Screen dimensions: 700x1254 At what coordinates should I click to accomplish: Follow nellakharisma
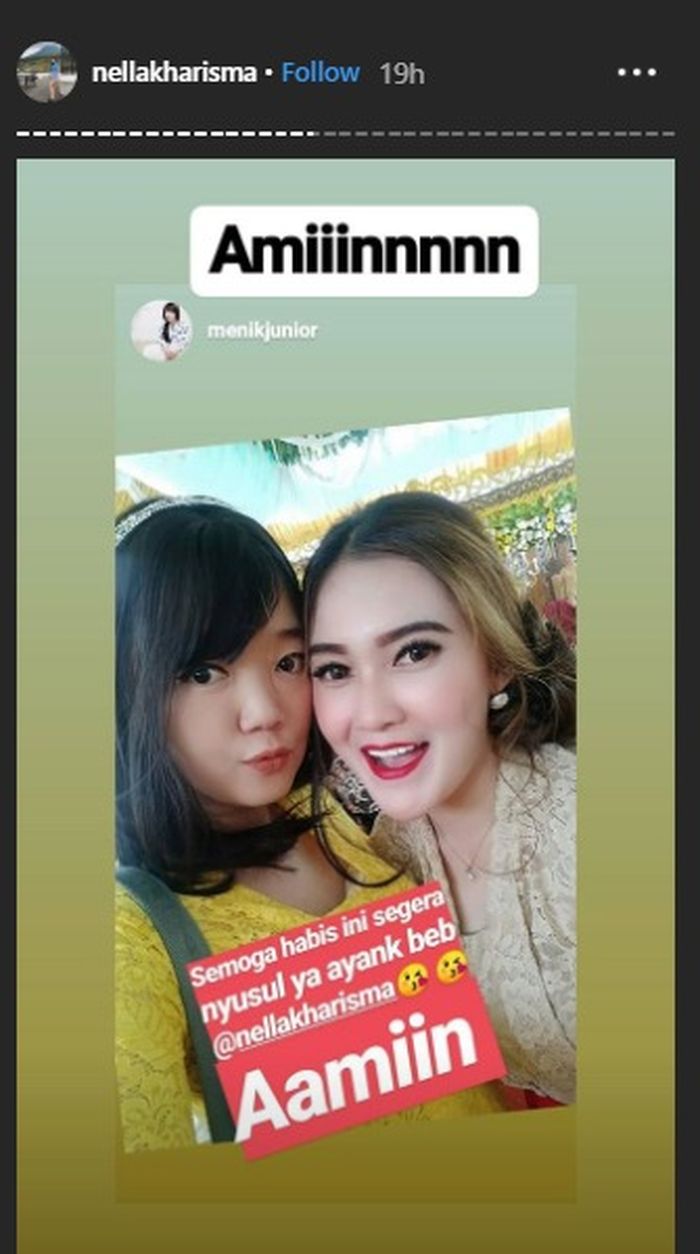coord(320,72)
